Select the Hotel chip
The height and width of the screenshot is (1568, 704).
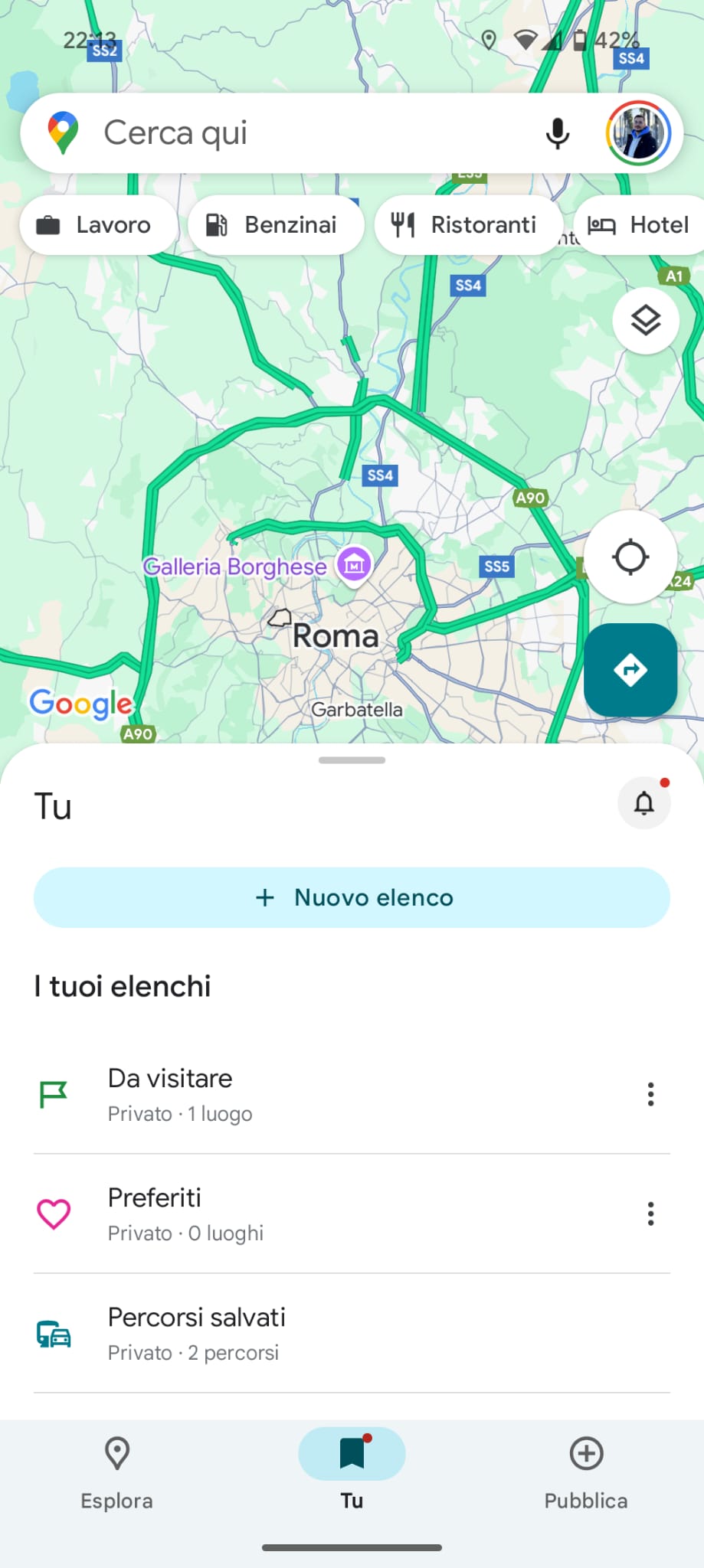[640, 225]
